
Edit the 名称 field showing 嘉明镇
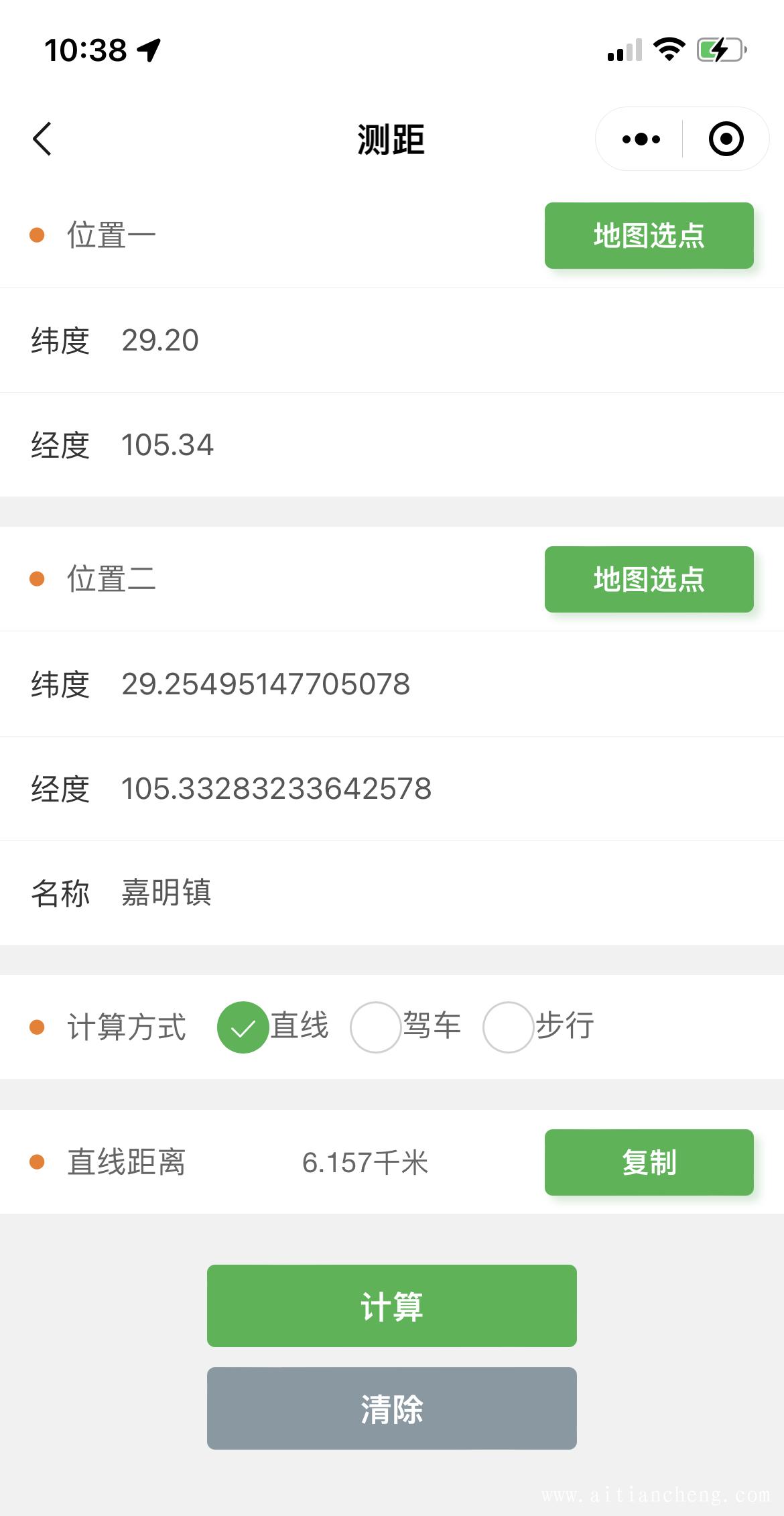(x=392, y=893)
